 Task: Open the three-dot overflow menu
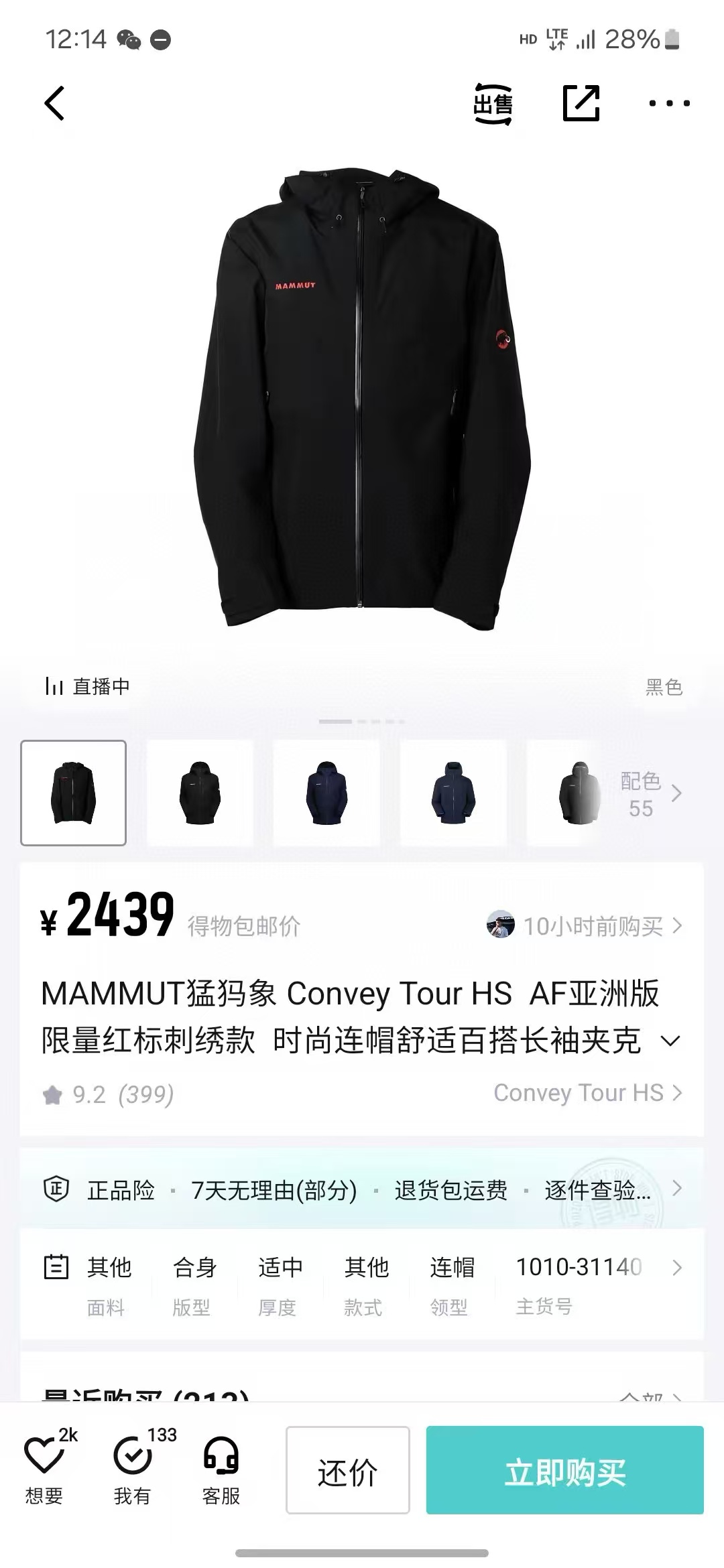pyautogui.click(x=669, y=103)
